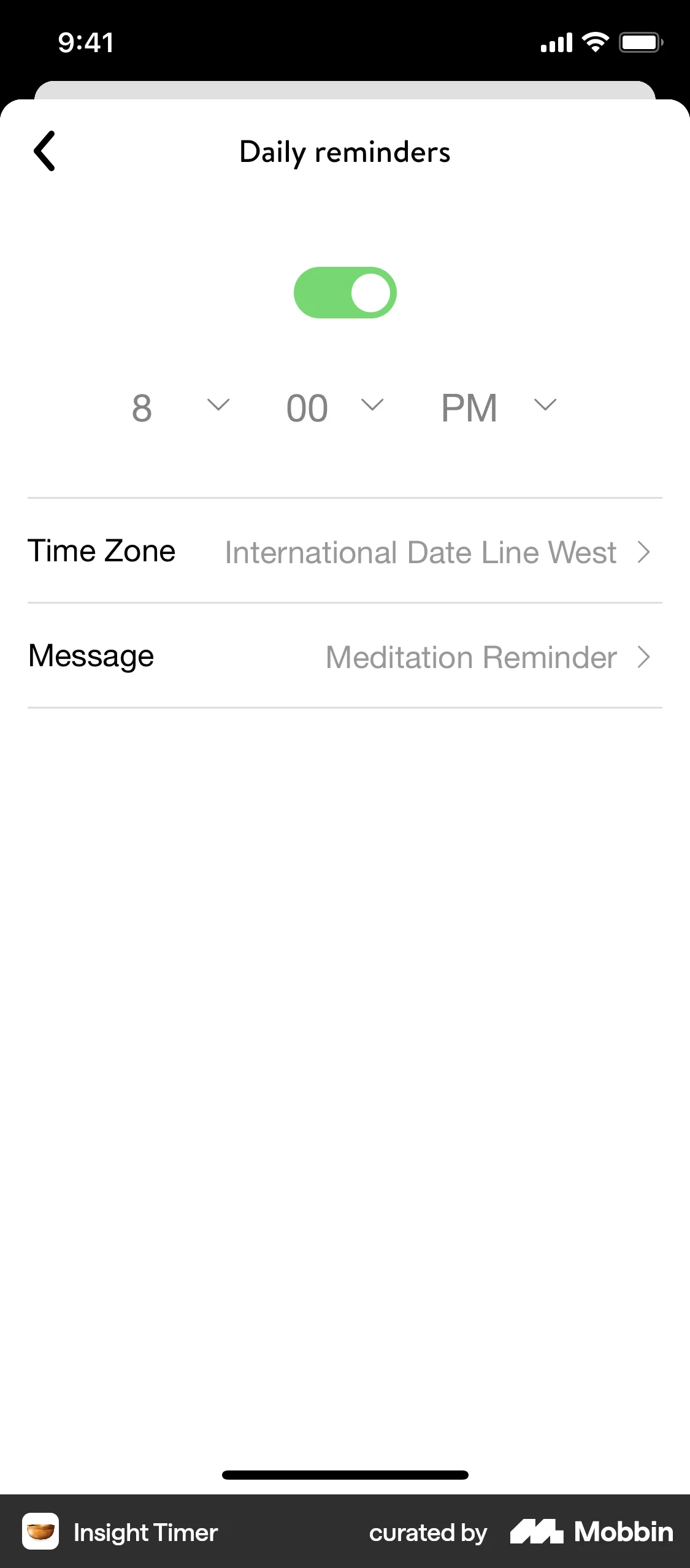The height and width of the screenshot is (1568, 690).
Task: Tap the back arrow icon
Action: pos(45,151)
